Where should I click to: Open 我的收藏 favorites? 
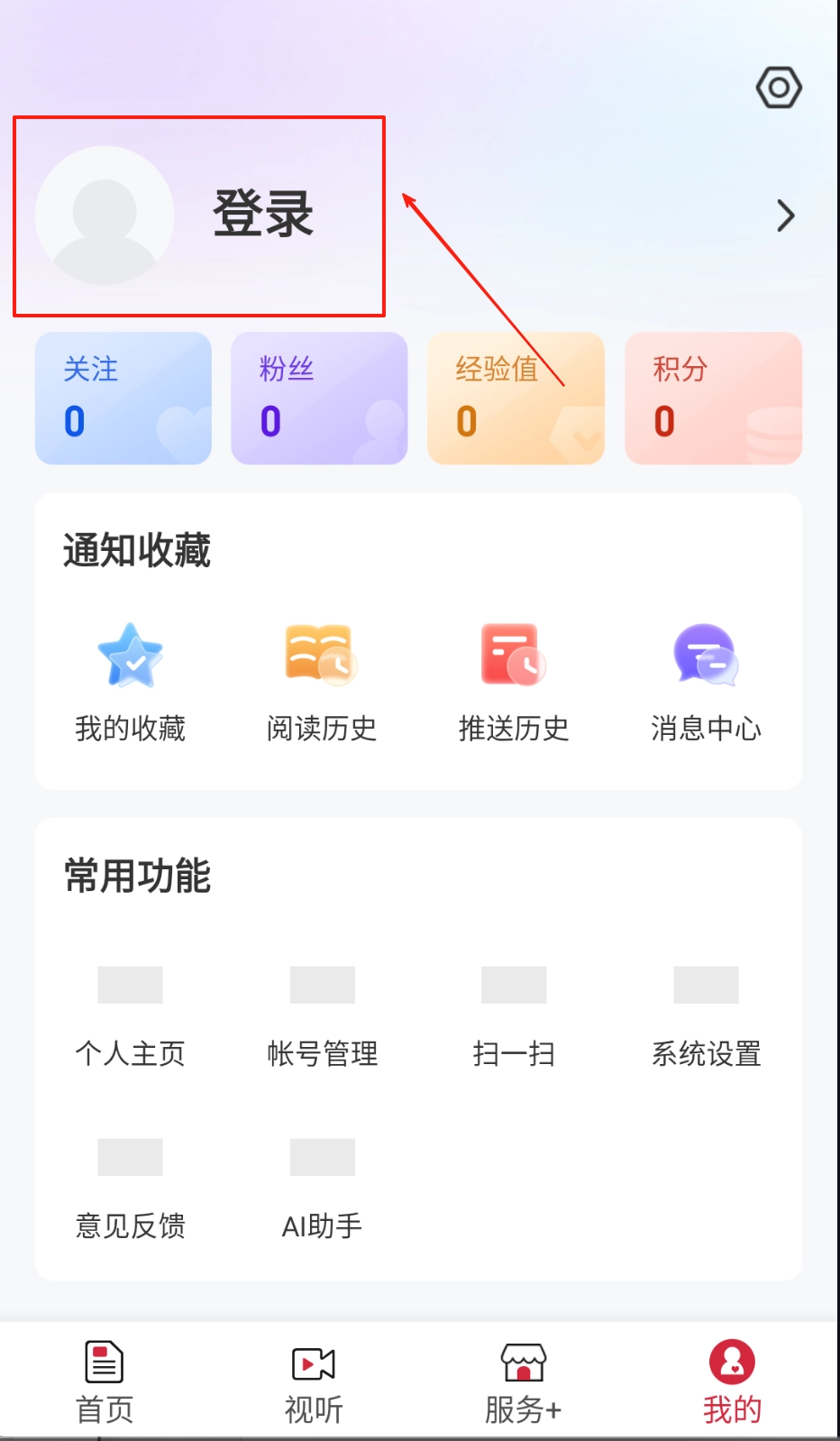pyautogui.click(x=131, y=682)
